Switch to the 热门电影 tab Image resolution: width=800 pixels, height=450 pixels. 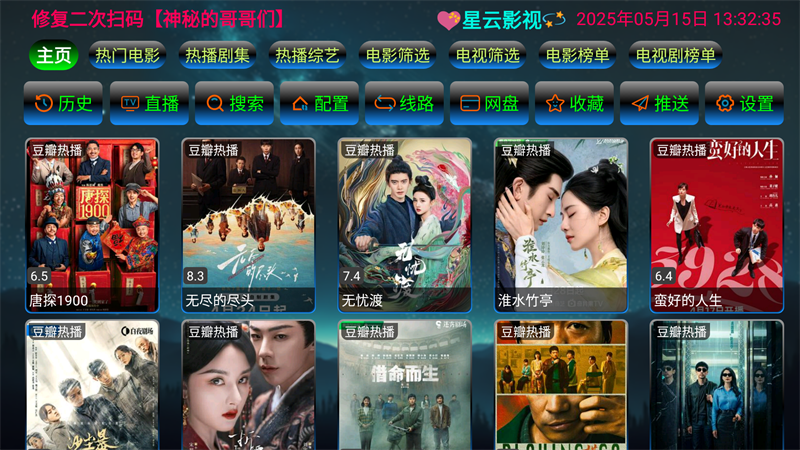pos(127,56)
